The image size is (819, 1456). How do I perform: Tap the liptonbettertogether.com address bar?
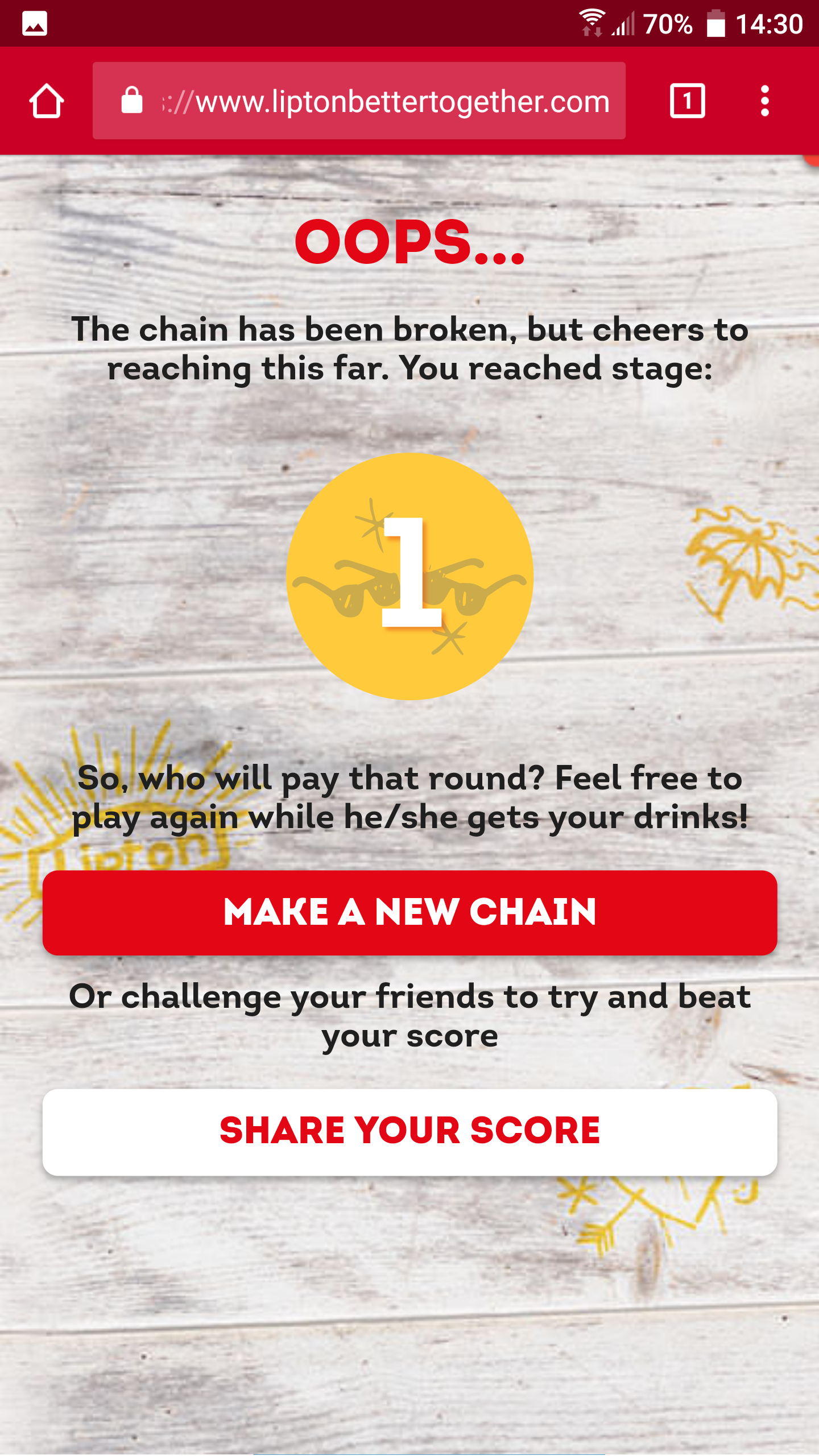[x=359, y=101]
